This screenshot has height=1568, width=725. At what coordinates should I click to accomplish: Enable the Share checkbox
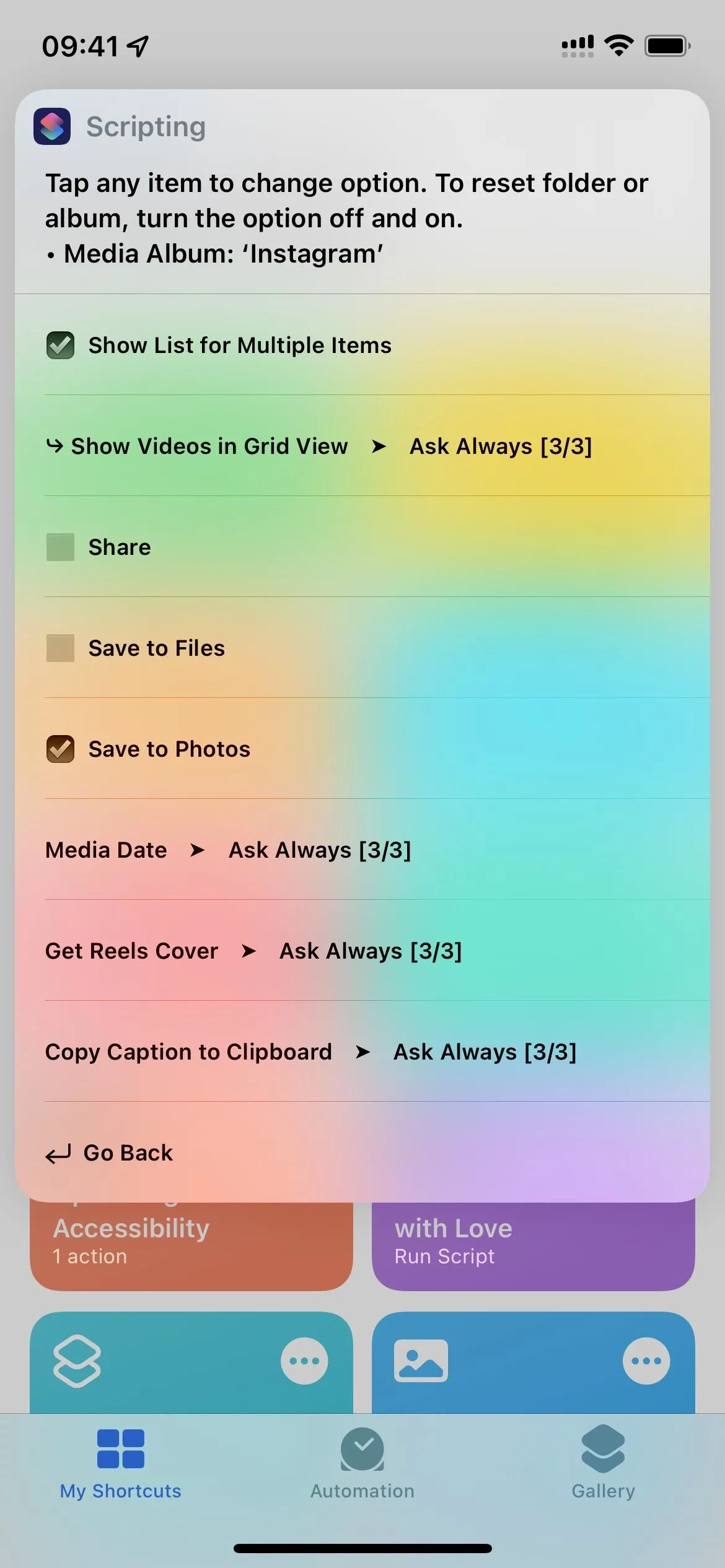tap(362, 547)
